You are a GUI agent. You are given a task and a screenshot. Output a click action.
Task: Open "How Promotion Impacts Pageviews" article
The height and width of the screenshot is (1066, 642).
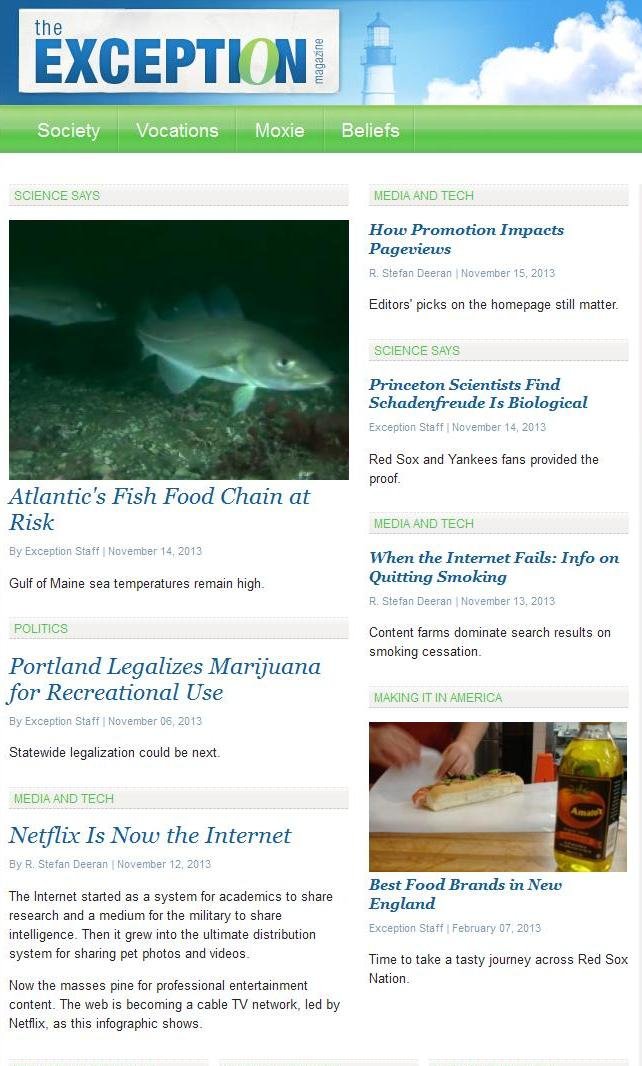[466, 239]
